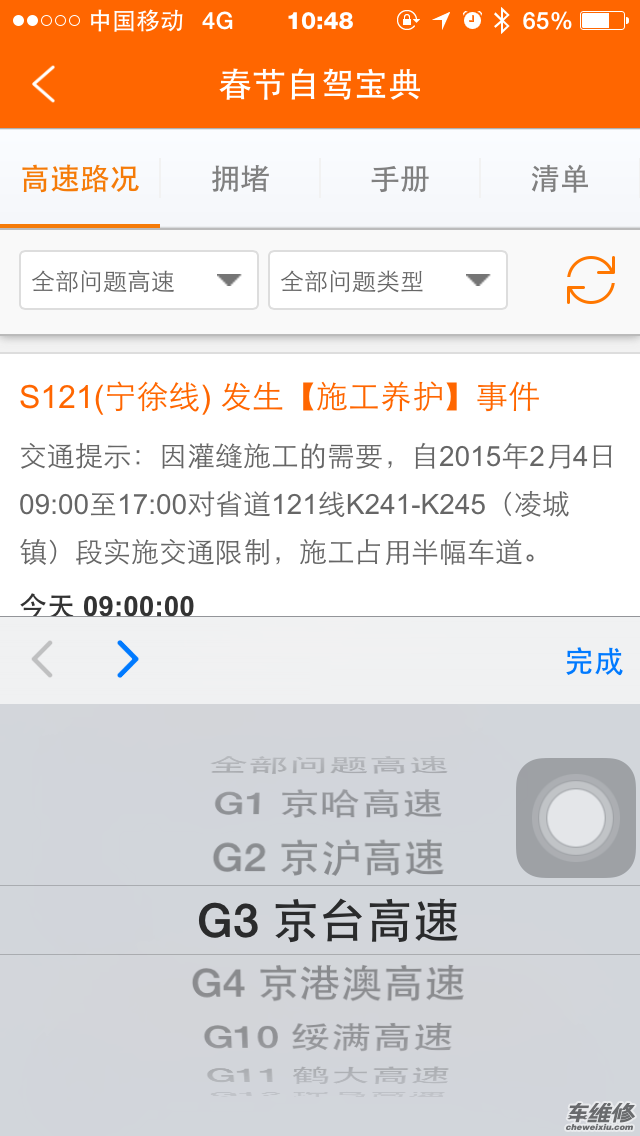This screenshot has height=1136, width=640.
Task: Go back using the header arrow
Action: (43, 84)
